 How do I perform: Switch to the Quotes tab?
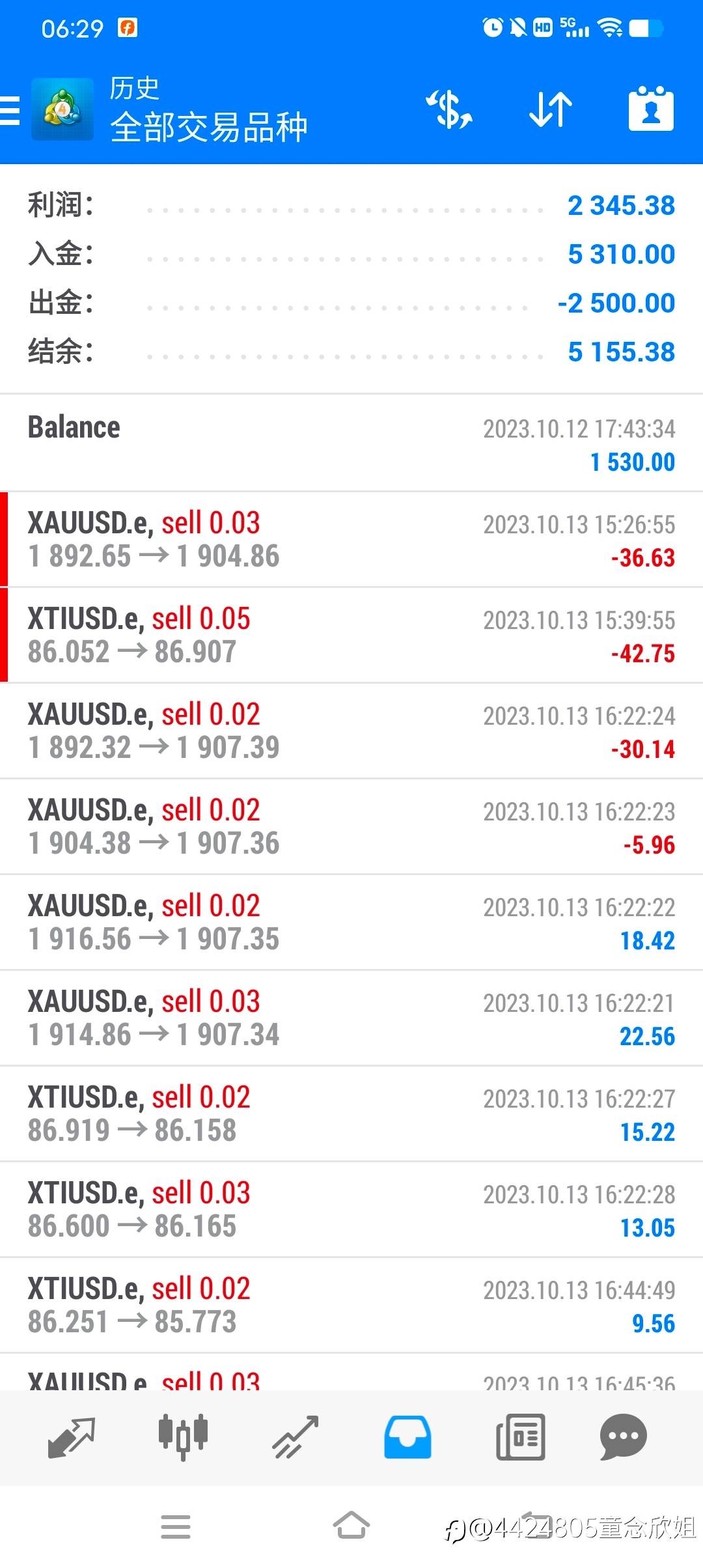click(x=72, y=1436)
